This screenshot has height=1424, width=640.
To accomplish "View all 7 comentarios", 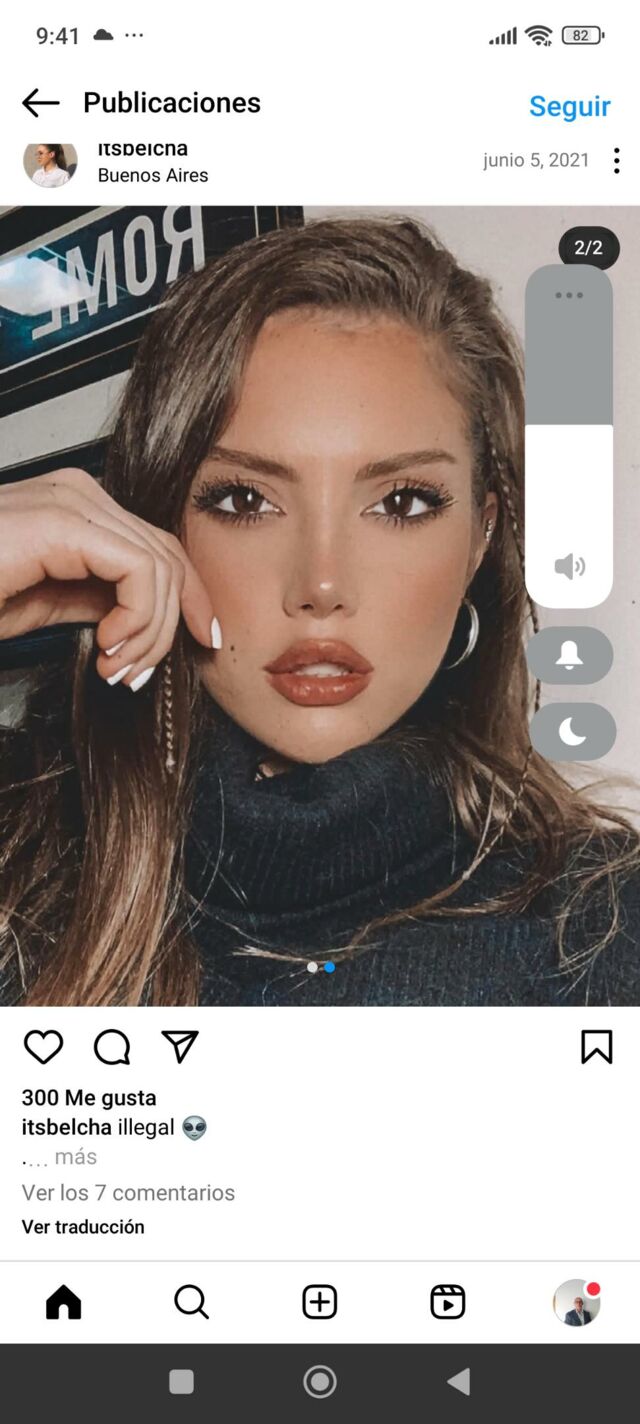I will 128,1193.
